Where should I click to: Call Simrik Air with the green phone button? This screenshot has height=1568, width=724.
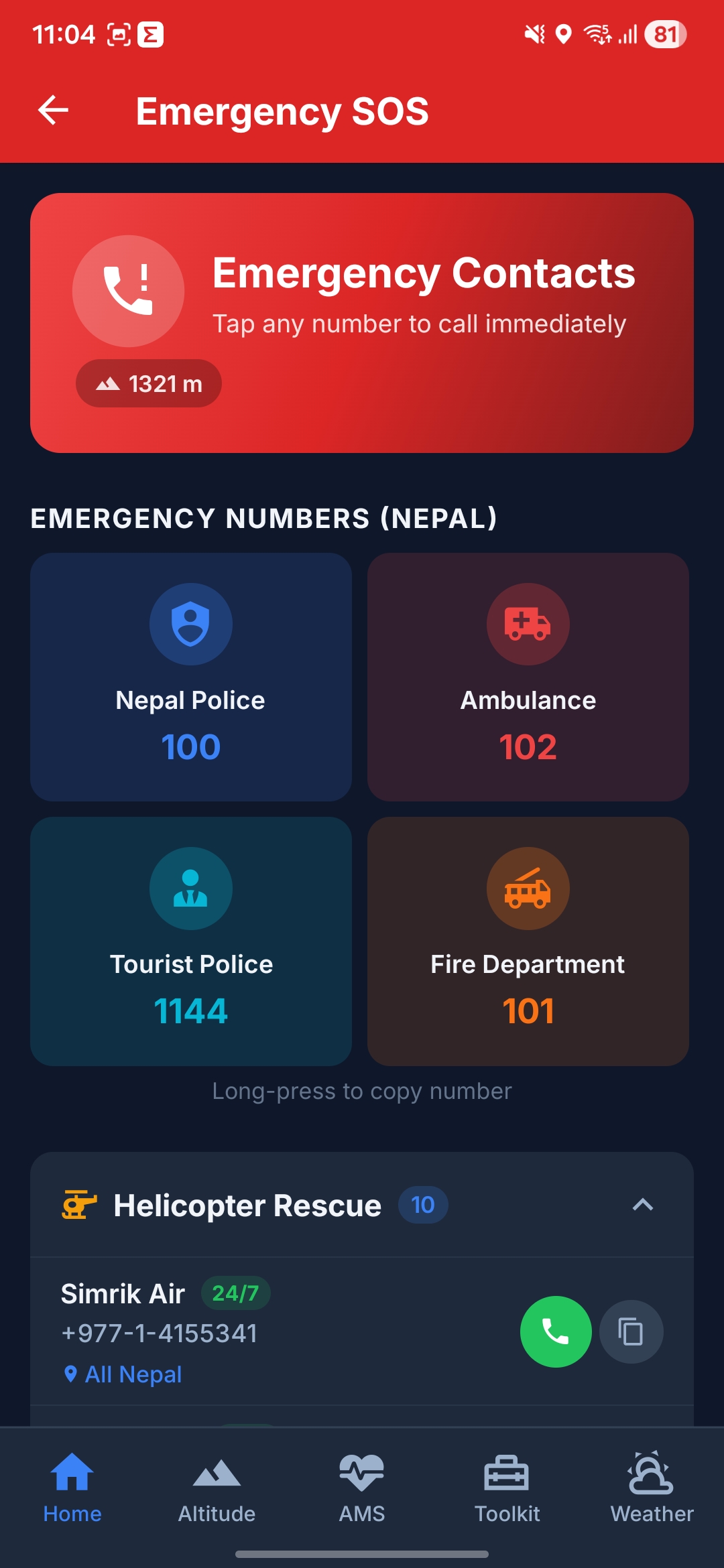[556, 1331]
